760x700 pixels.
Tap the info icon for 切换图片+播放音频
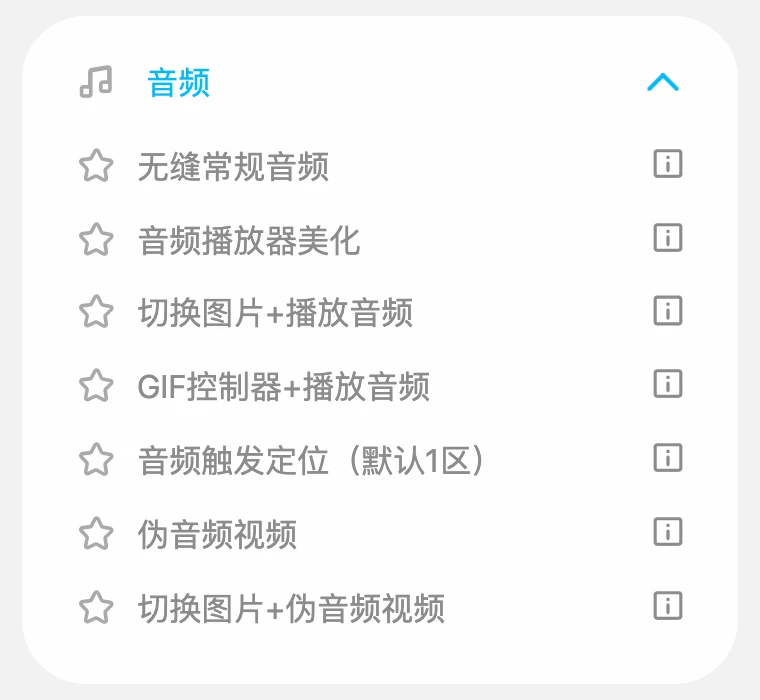point(667,311)
